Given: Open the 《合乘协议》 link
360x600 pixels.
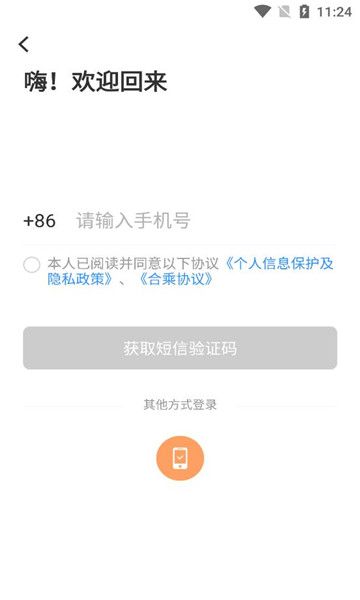Looking at the screenshot, I should point(175,279).
